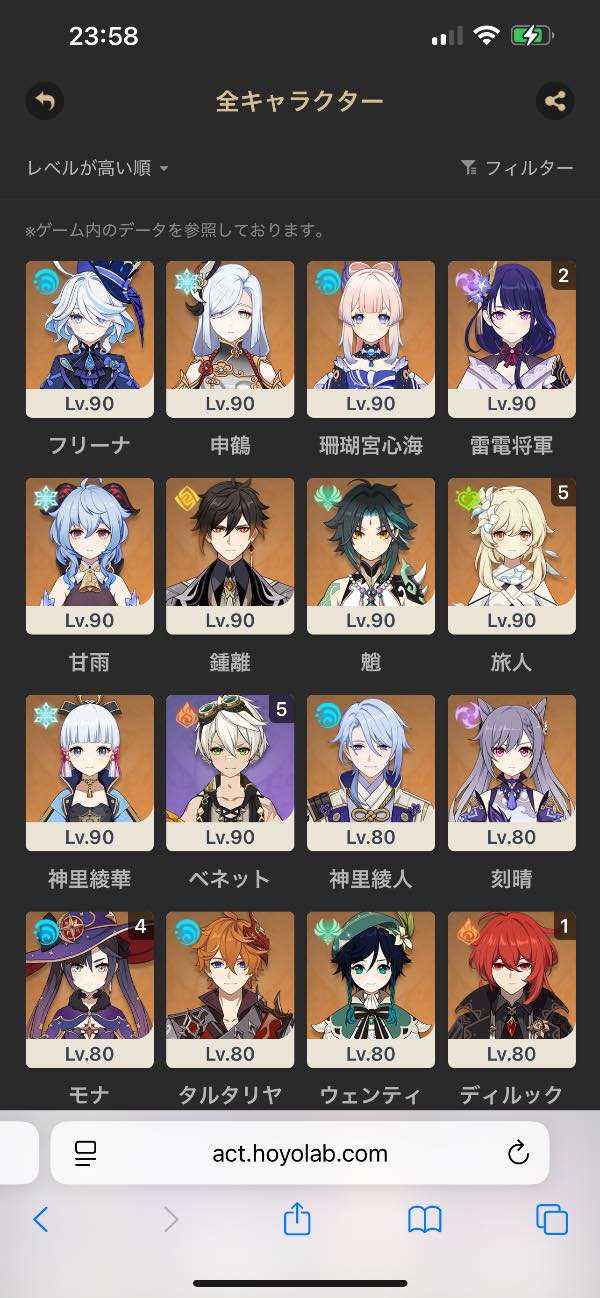Open Safari bookmarks

425,1219
